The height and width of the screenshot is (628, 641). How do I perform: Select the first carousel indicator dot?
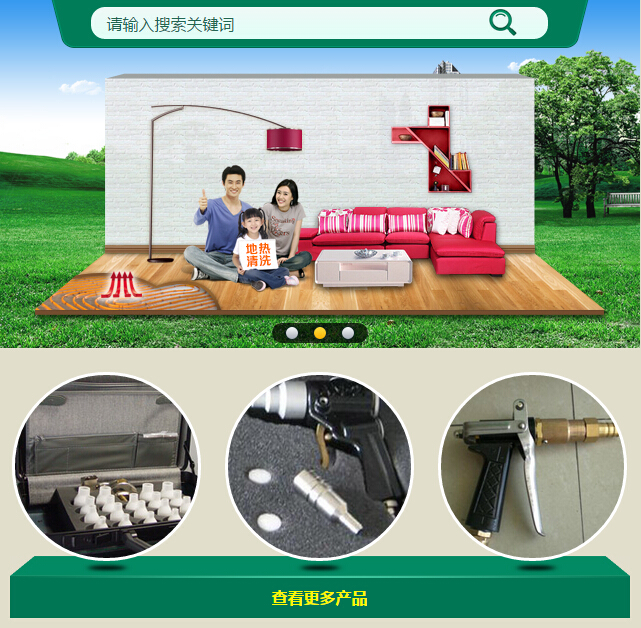click(291, 333)
